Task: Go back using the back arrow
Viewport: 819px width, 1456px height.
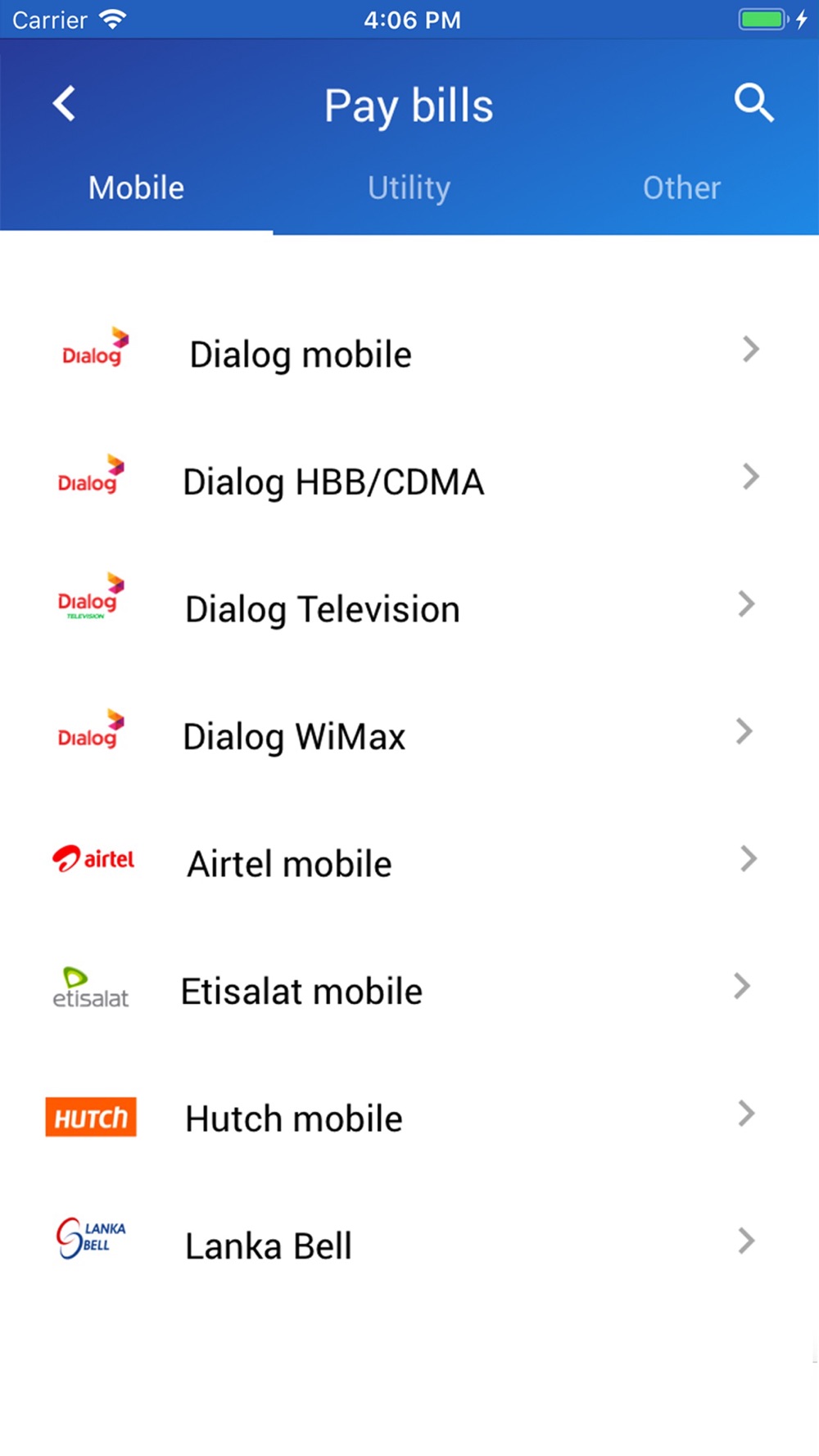Action: point(64,104)
